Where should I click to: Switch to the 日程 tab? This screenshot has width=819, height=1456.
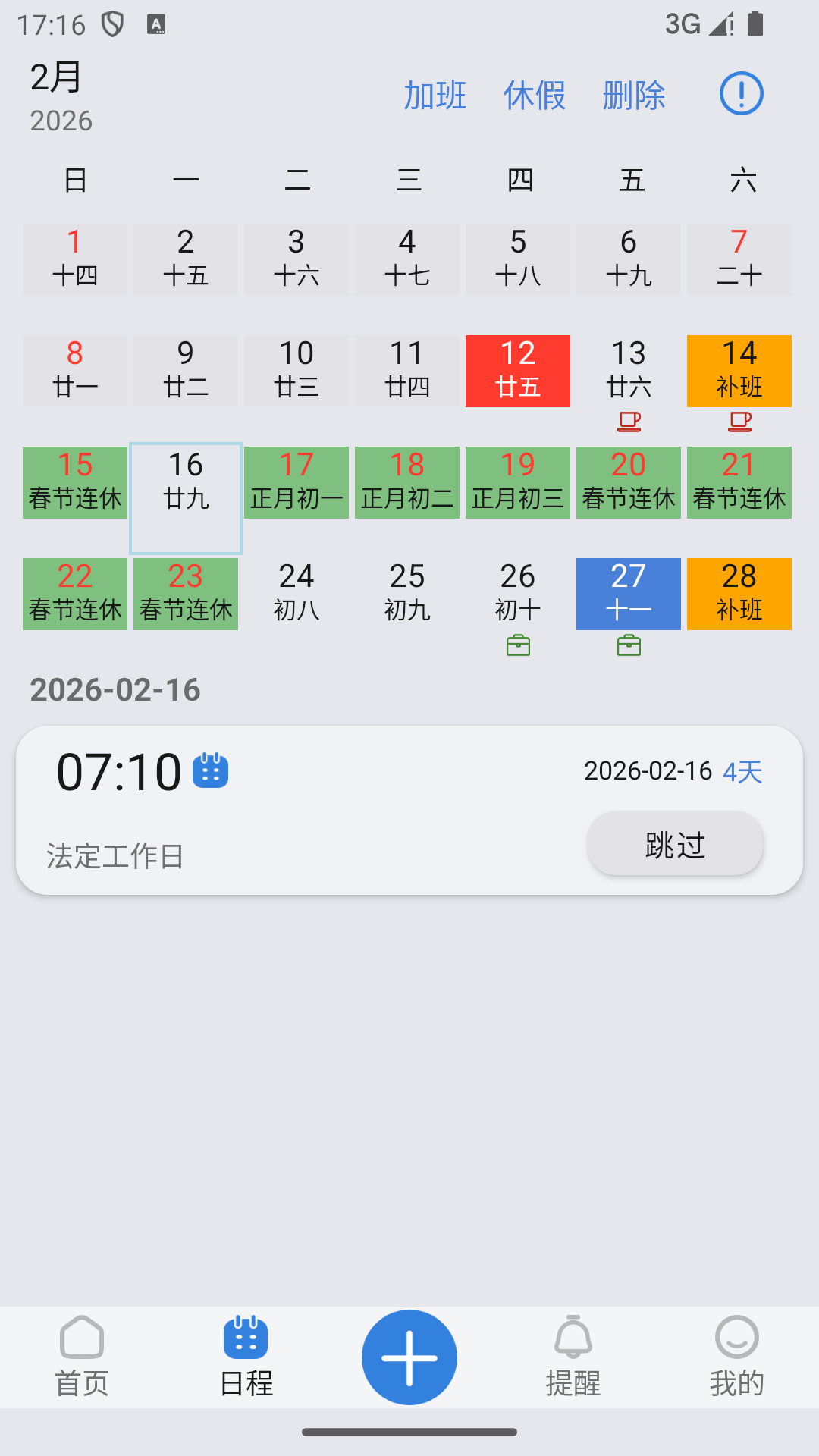click(x=246, y=1357)
